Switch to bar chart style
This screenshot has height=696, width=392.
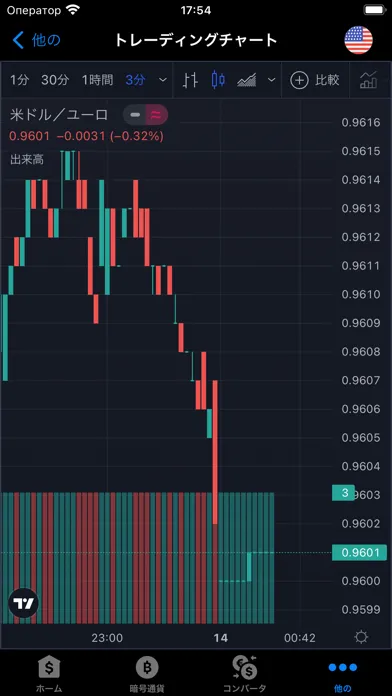[190, 80]
